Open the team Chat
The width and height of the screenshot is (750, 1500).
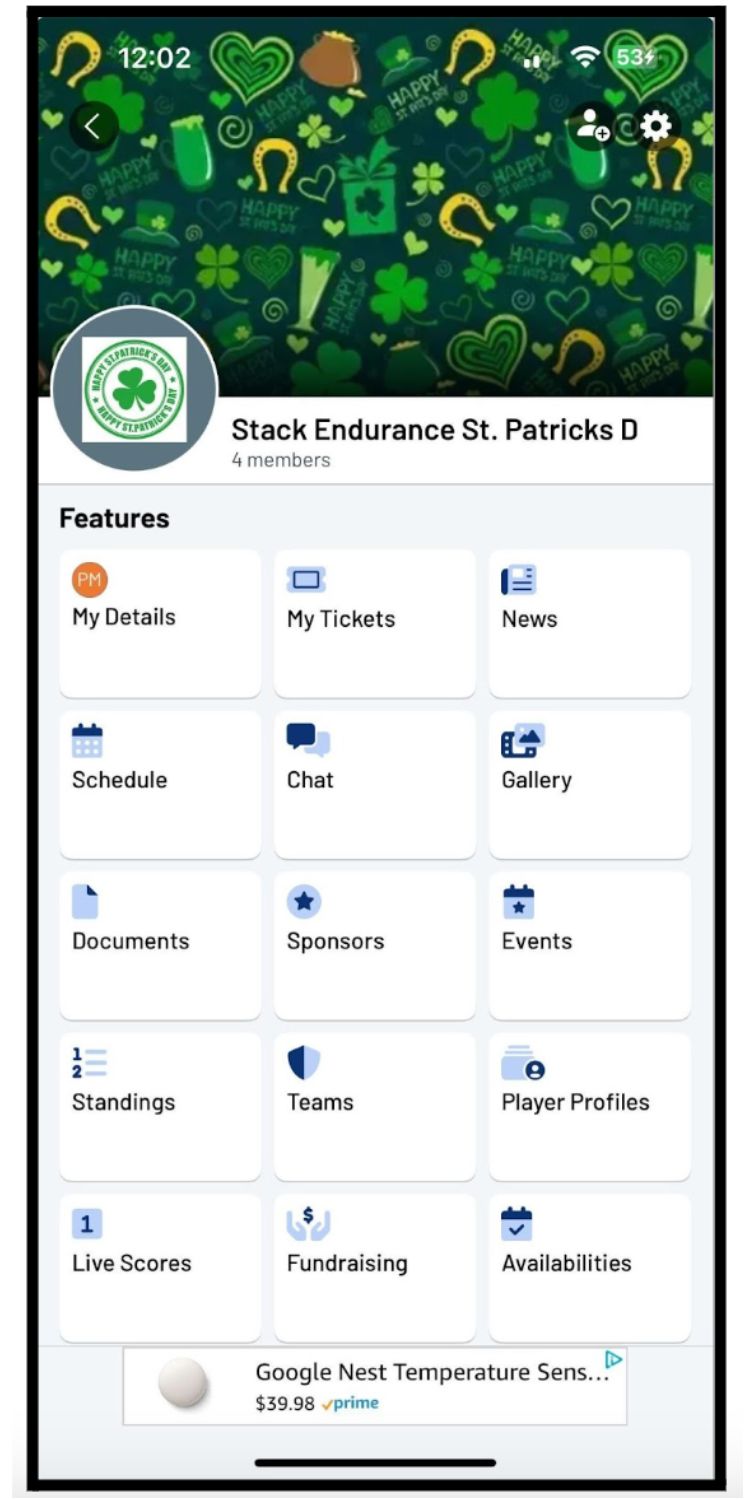[374, 781]
